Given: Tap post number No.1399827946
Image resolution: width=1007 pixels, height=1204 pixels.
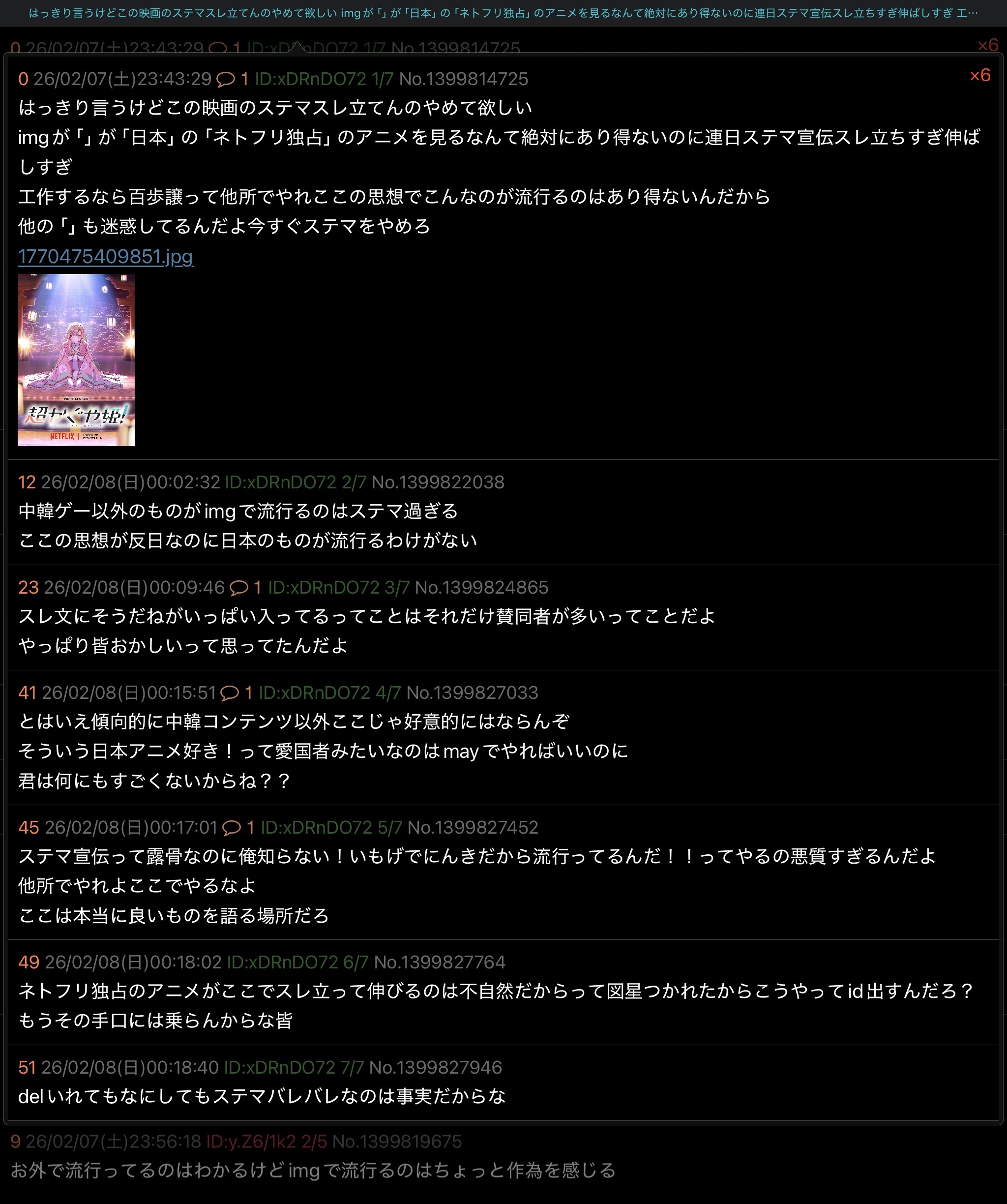Looking at the screenshot, I should click(x=436, y=1068).
